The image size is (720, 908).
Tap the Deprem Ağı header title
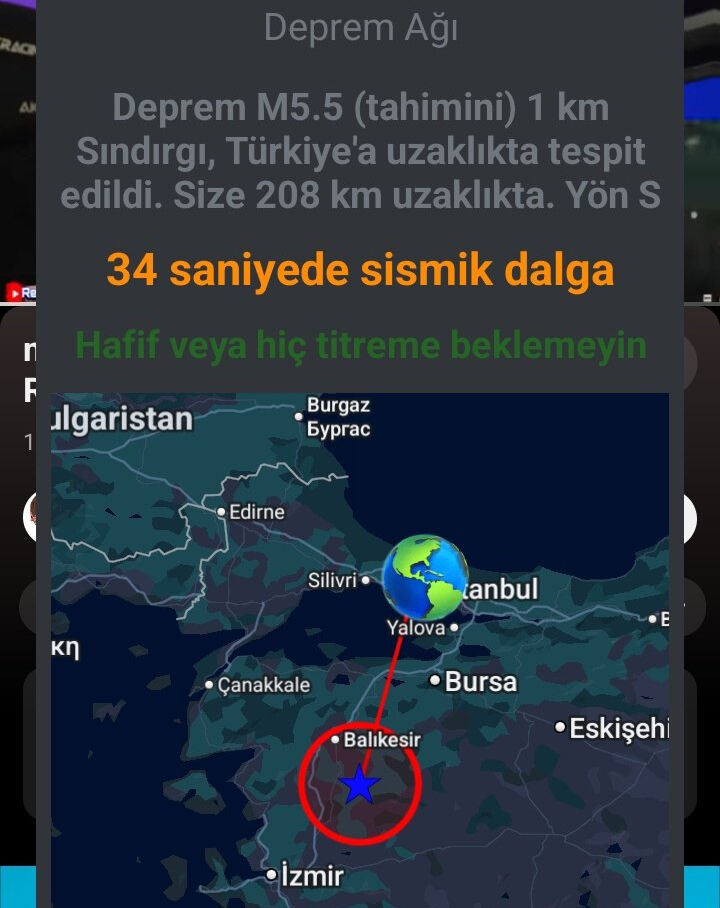(361, 28)
